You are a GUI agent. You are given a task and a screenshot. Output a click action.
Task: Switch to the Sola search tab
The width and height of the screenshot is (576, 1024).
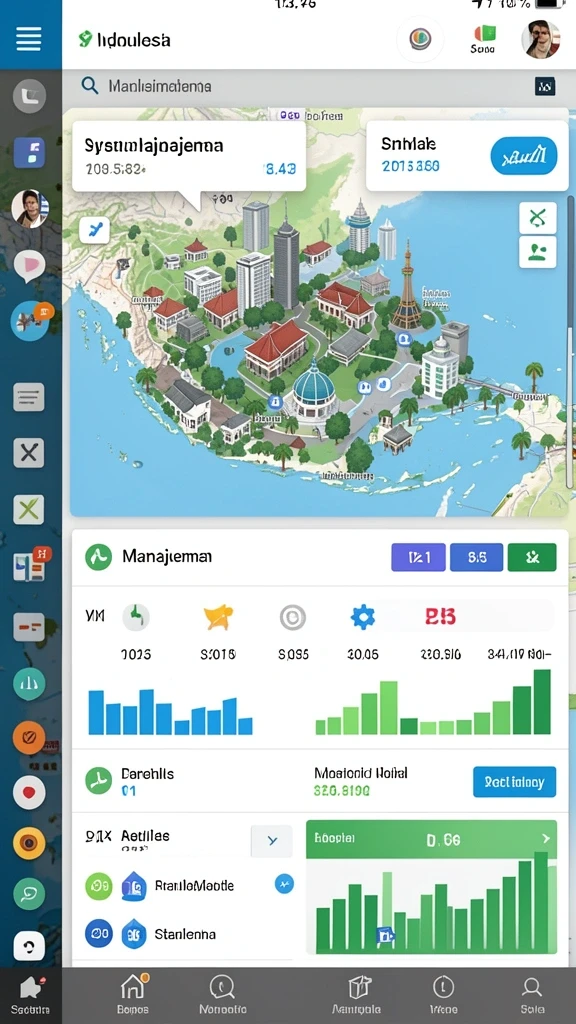(532, 995)
